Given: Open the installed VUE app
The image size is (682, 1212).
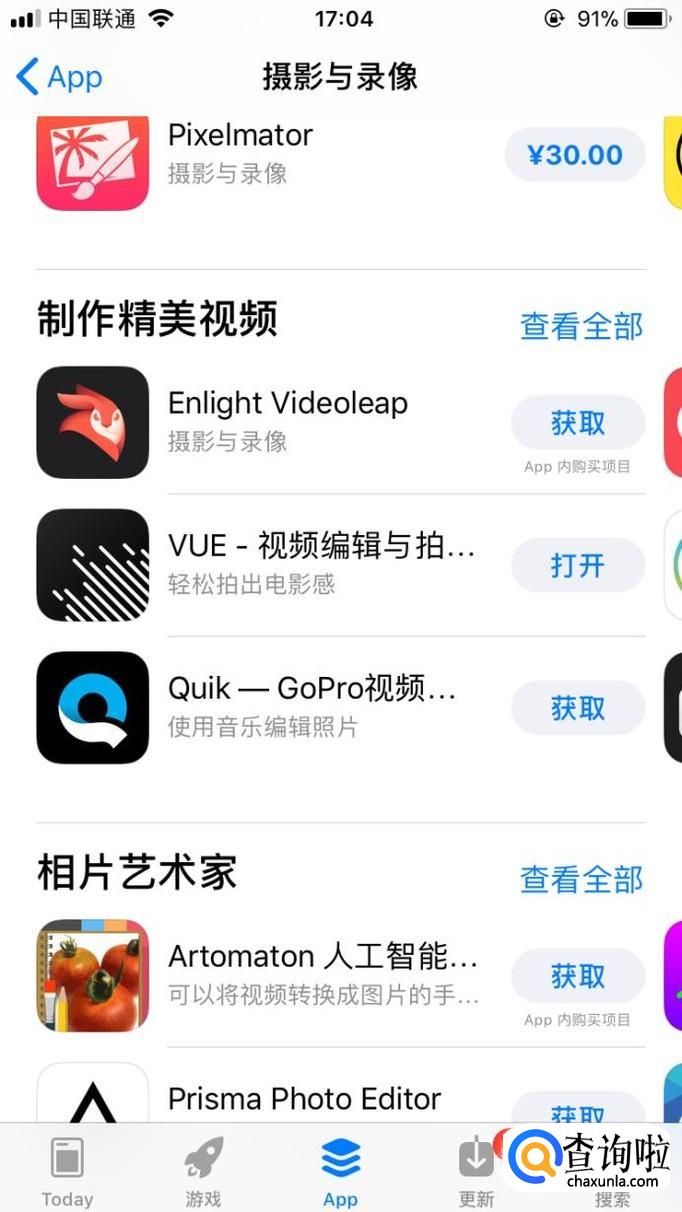Looking at the screenshot, I should coord(577,566).
